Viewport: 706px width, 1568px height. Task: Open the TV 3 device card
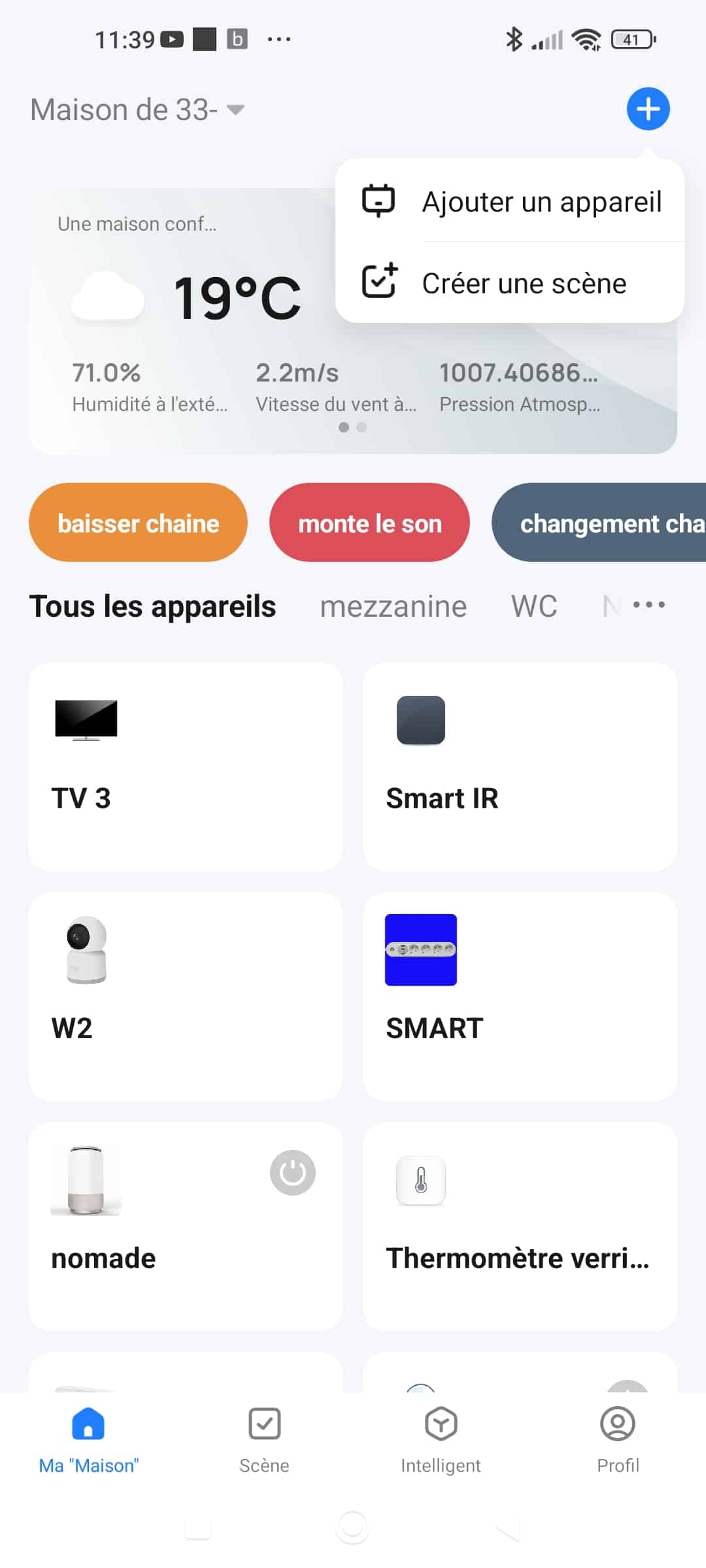pos(186,766)
